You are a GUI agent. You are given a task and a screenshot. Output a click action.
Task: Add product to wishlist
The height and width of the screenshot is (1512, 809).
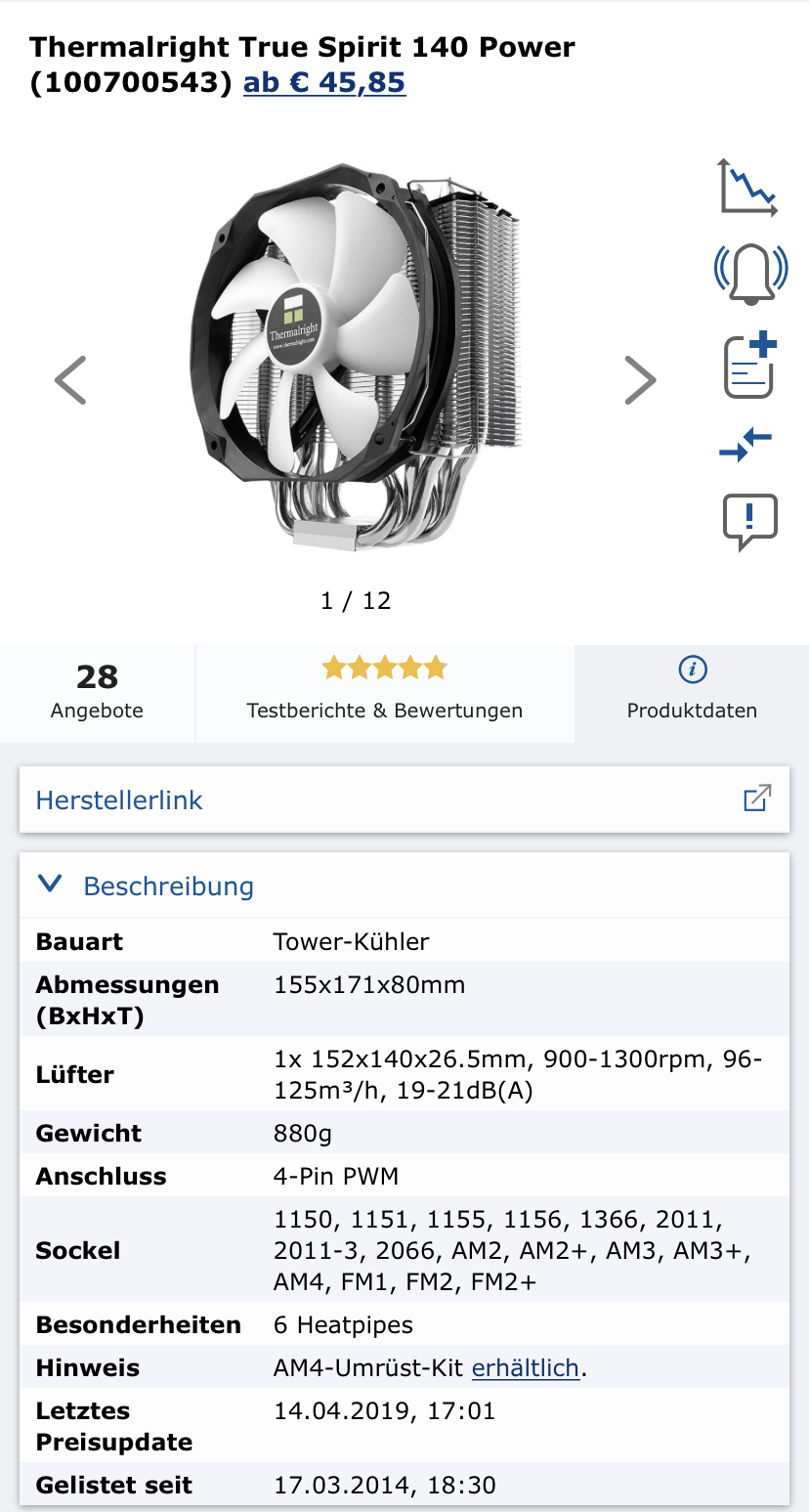(749, 366)
